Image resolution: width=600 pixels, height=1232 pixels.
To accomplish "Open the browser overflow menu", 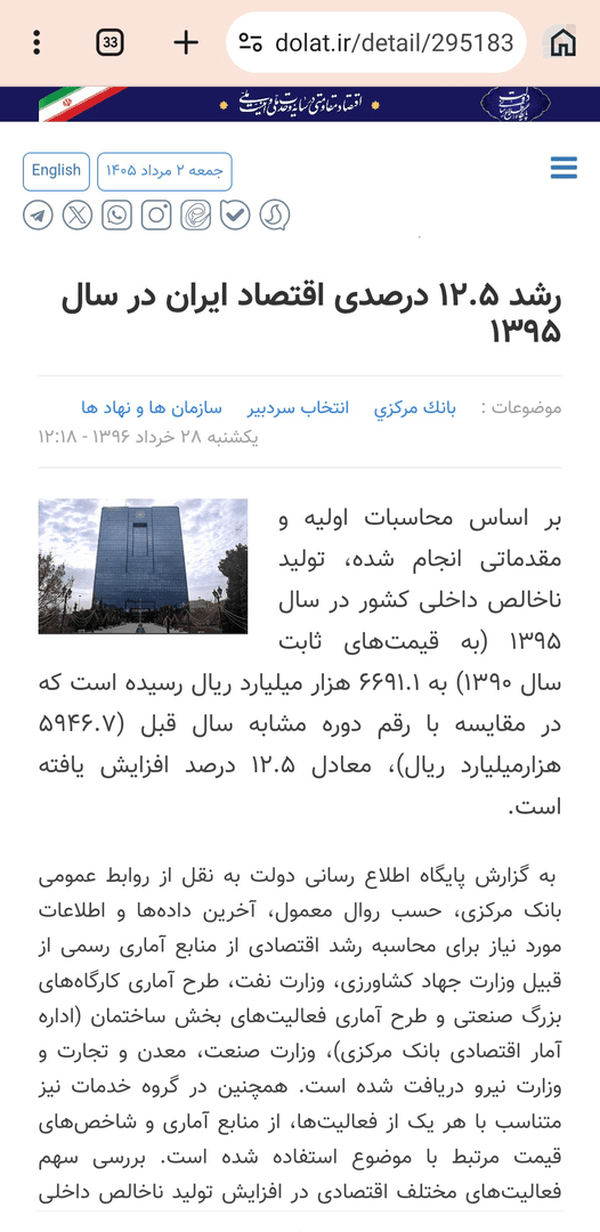I will (x=37, y=42).
